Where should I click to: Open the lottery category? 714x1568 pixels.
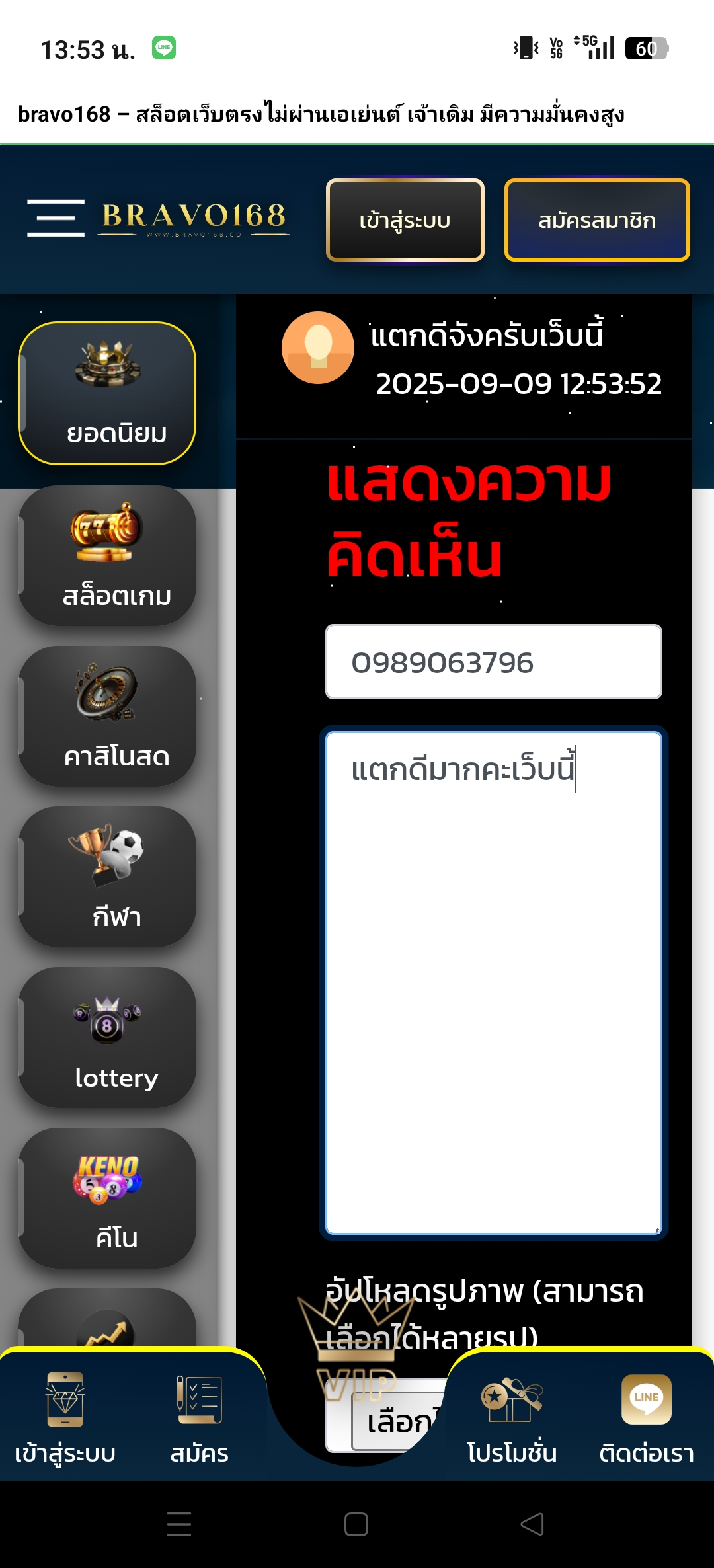point(107,1038)
